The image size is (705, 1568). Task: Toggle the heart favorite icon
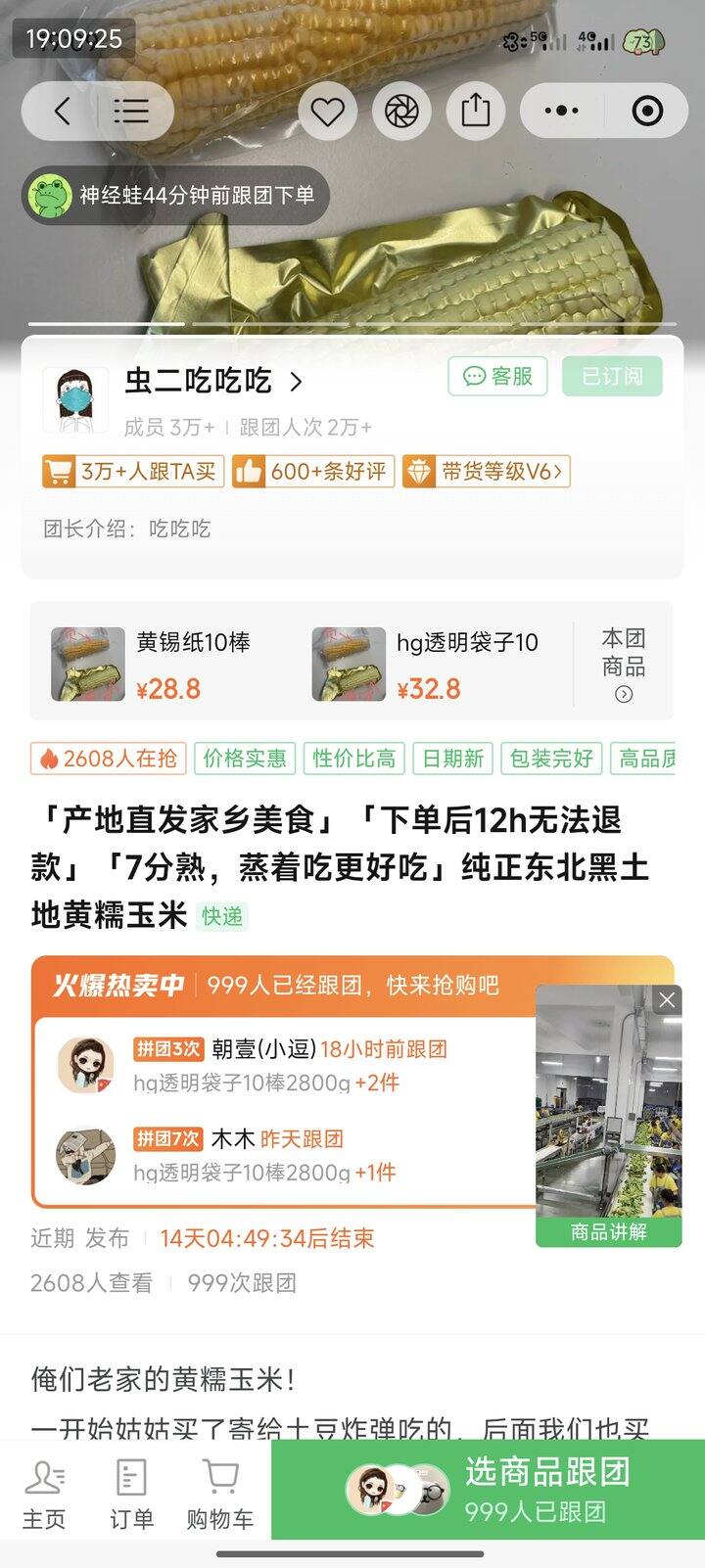(x=327, y=111)
